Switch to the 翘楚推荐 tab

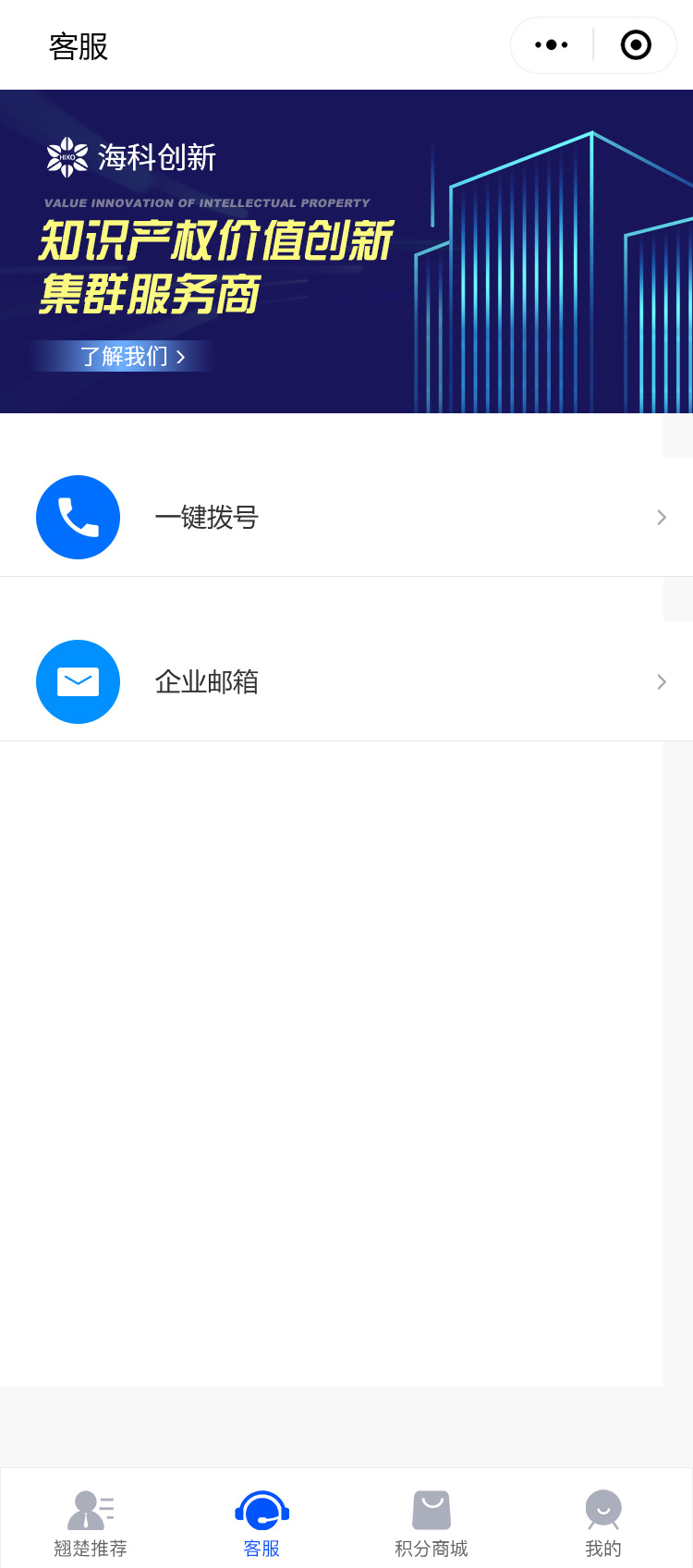[91, 1522]
